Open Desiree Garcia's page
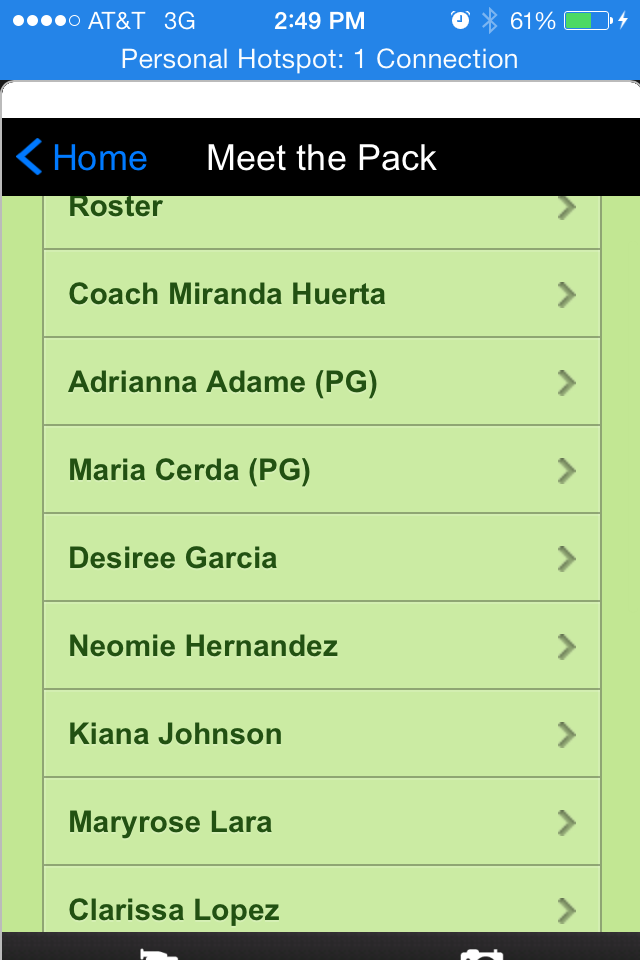 [x=320, y=558]
